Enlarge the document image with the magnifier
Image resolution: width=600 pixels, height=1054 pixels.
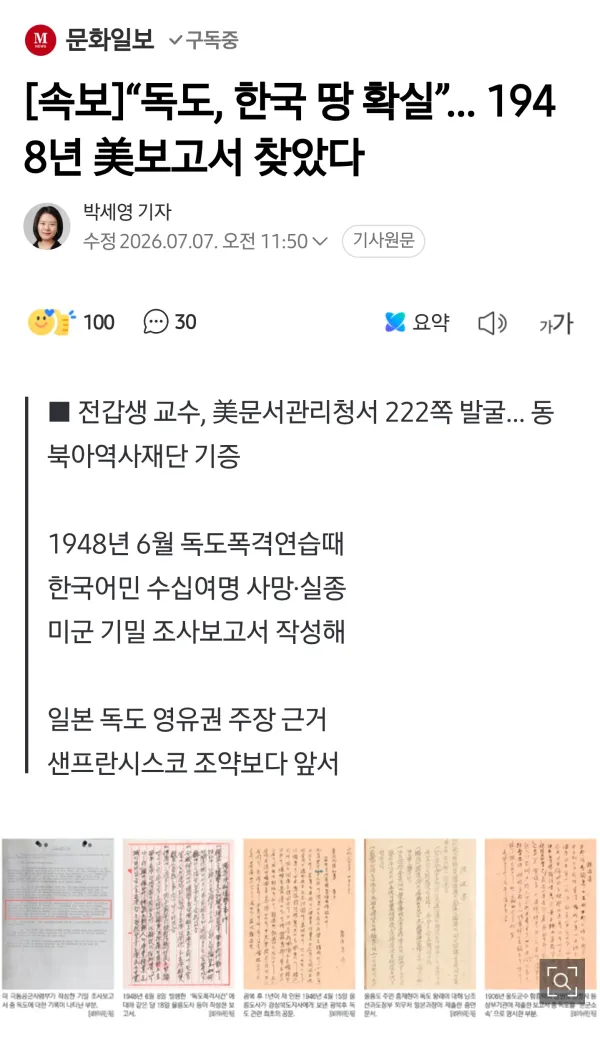[562, 981]
